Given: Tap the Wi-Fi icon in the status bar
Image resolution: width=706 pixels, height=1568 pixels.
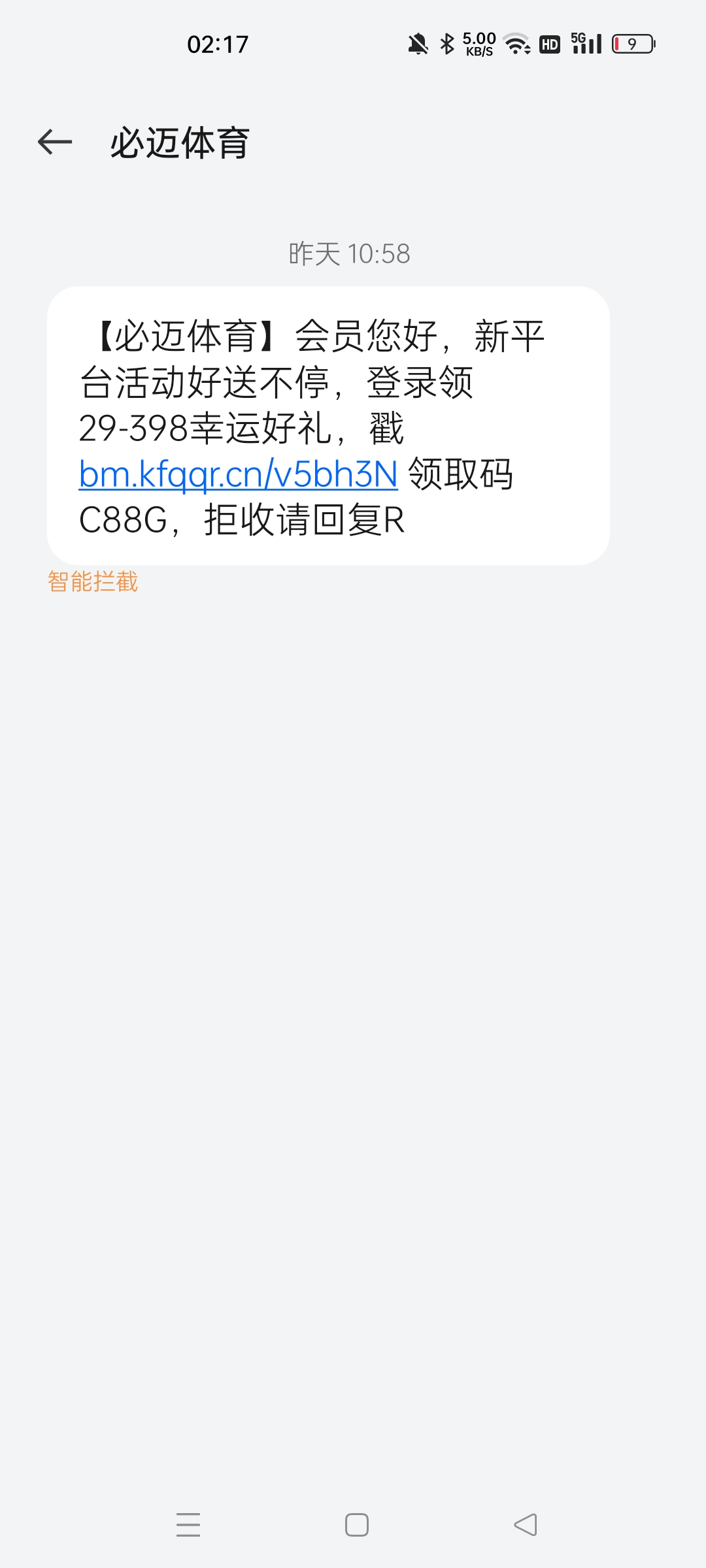Looking at the screenshot, I should (x=516, y=43).
